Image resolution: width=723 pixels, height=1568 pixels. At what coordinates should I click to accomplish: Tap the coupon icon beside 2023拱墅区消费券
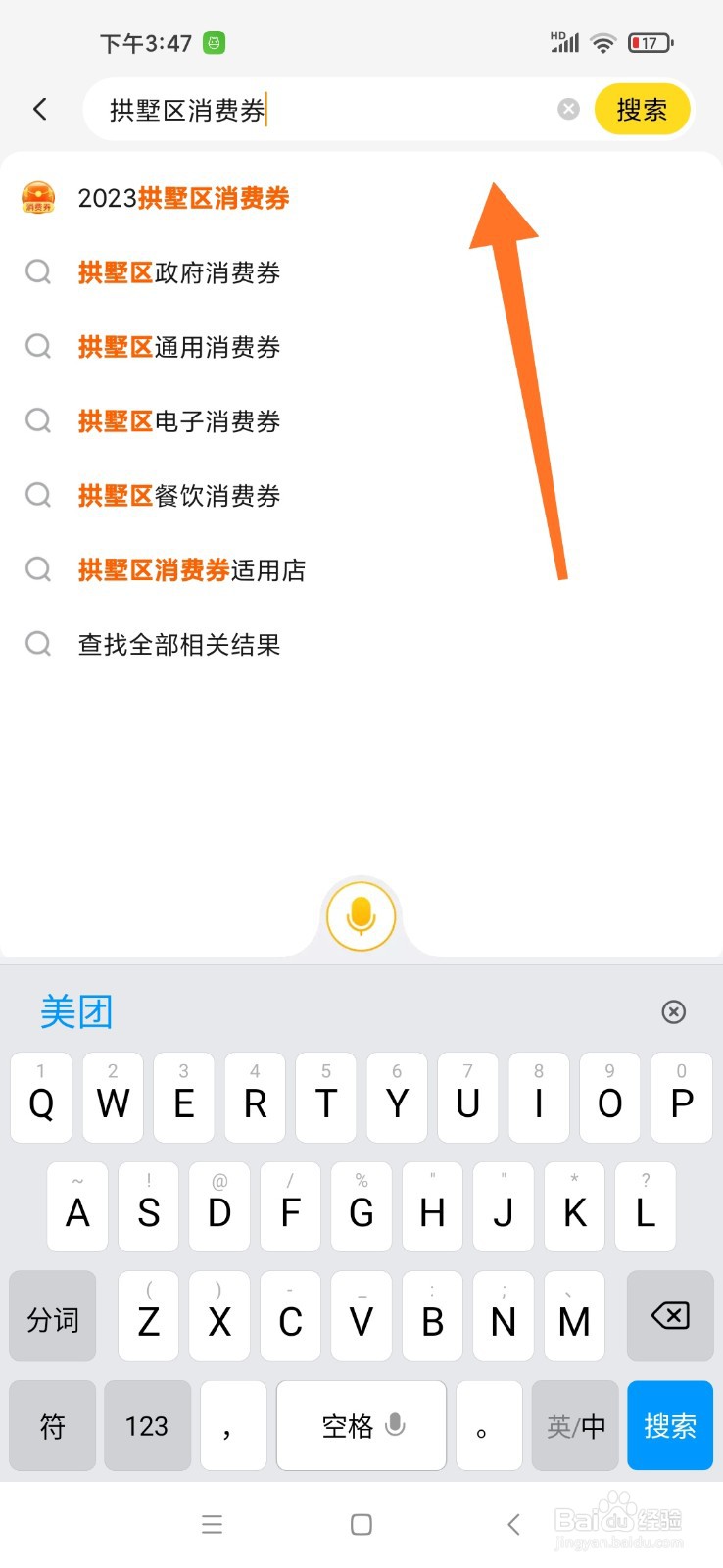click(37, 198)
